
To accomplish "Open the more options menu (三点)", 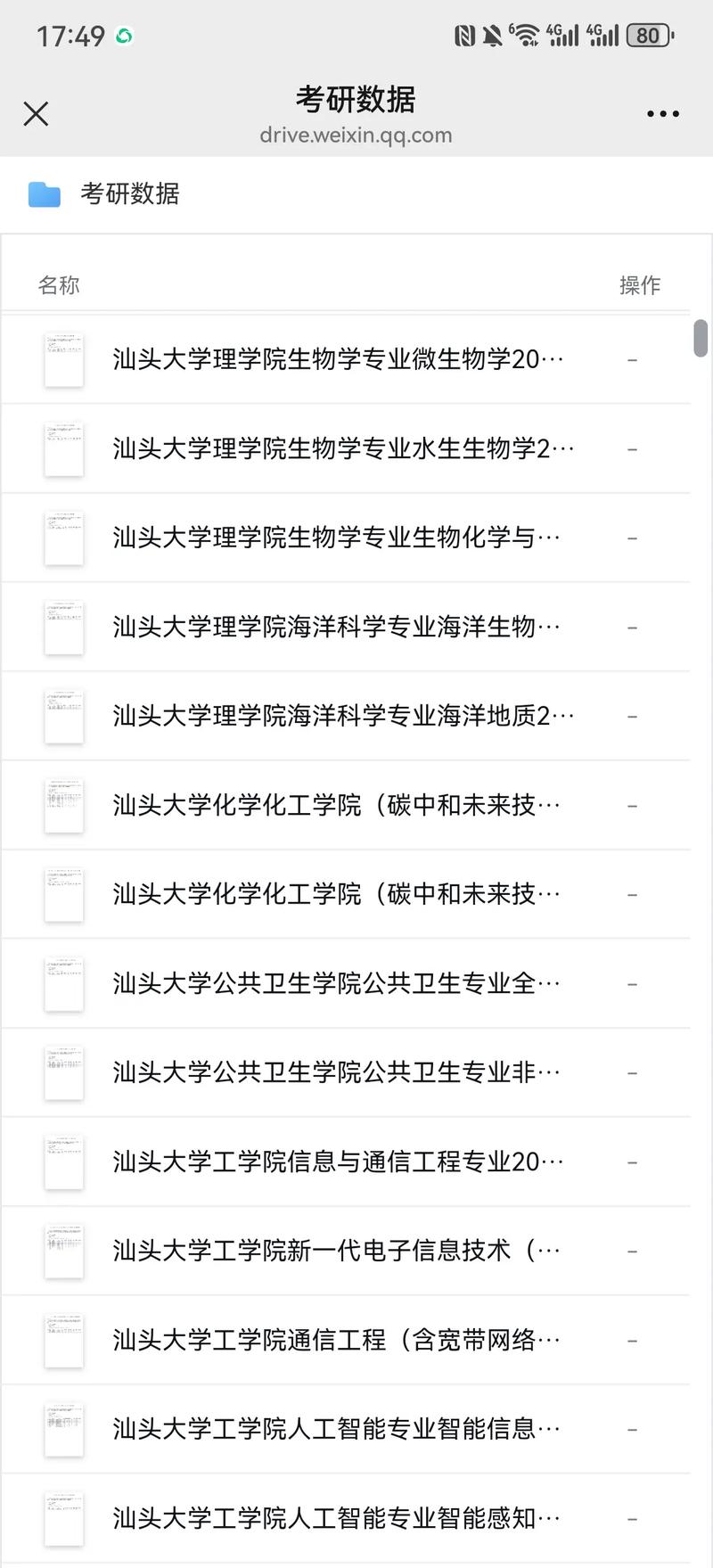I will 662,114.
